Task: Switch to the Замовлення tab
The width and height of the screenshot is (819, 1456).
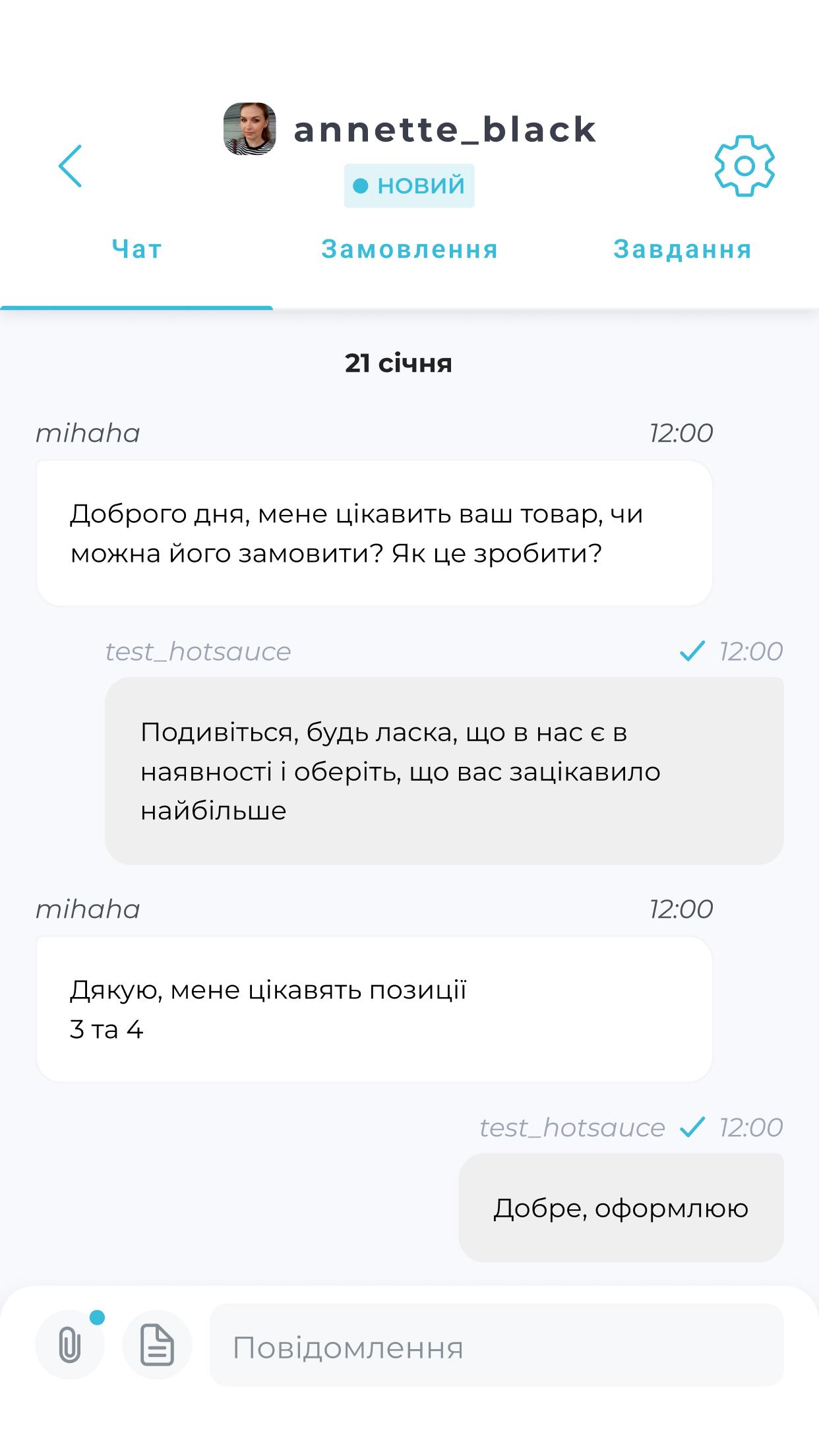Action: (409, 250)
